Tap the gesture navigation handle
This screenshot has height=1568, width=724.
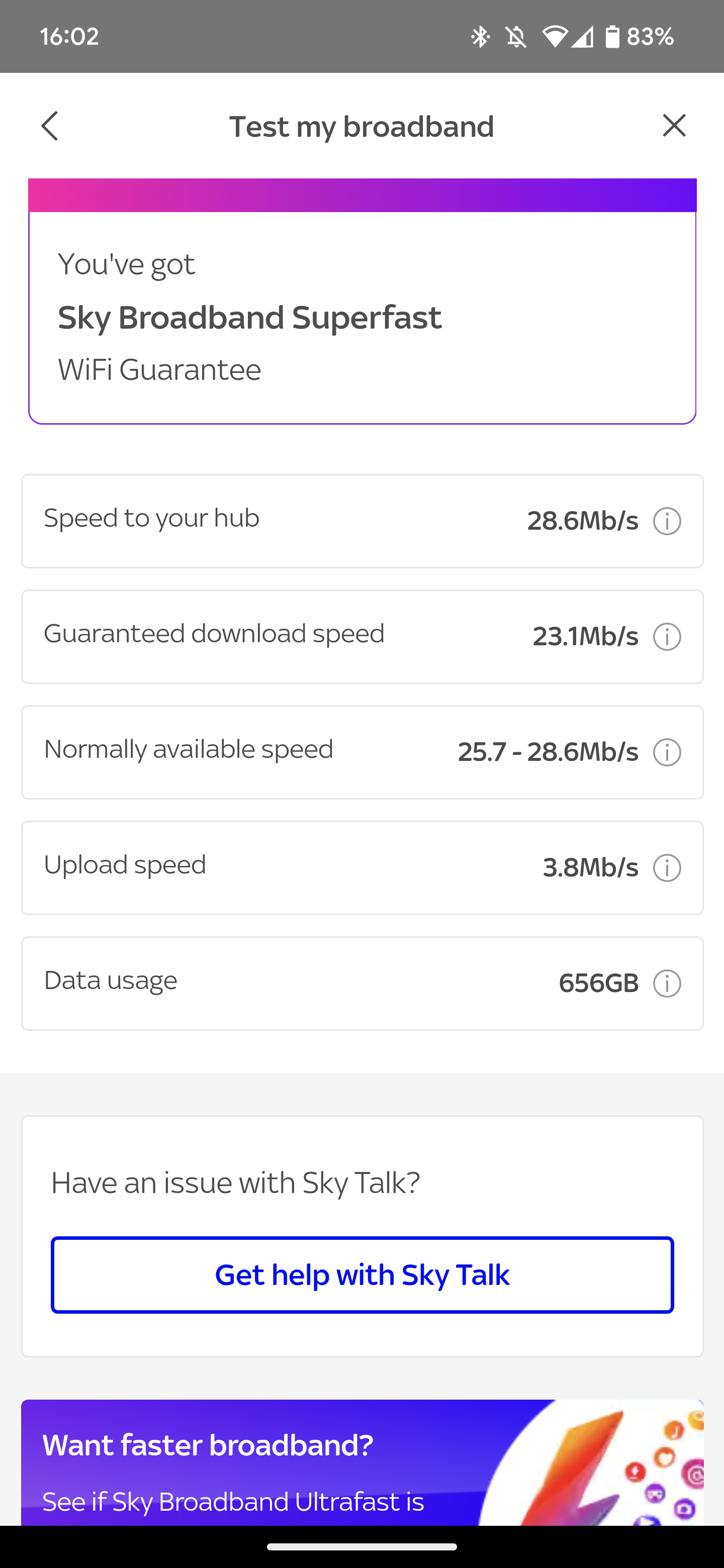point(361,1548)
